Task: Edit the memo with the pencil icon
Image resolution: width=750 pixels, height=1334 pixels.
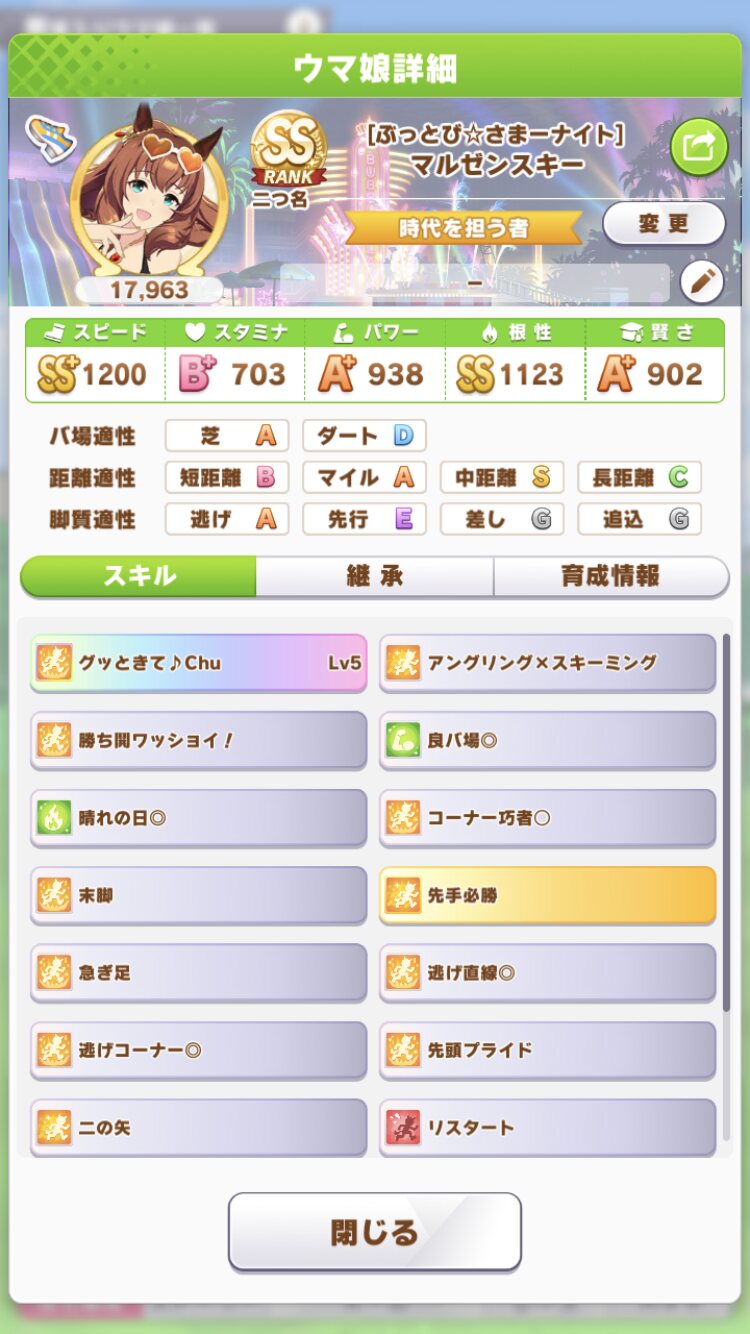Action: coord(701,282)
